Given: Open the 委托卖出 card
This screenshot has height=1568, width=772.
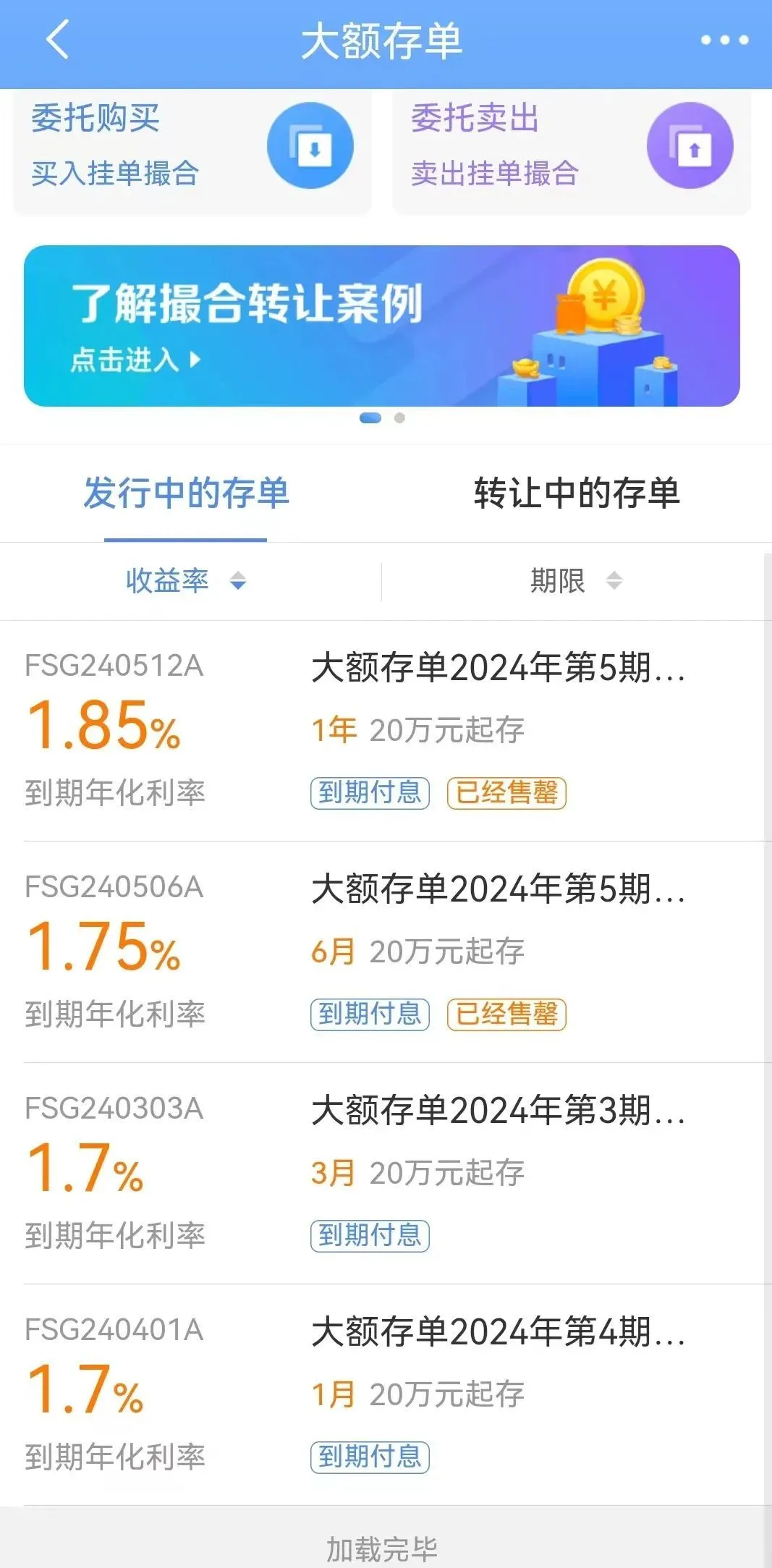Looking at the screenshot, I should [x=571, y=147].
